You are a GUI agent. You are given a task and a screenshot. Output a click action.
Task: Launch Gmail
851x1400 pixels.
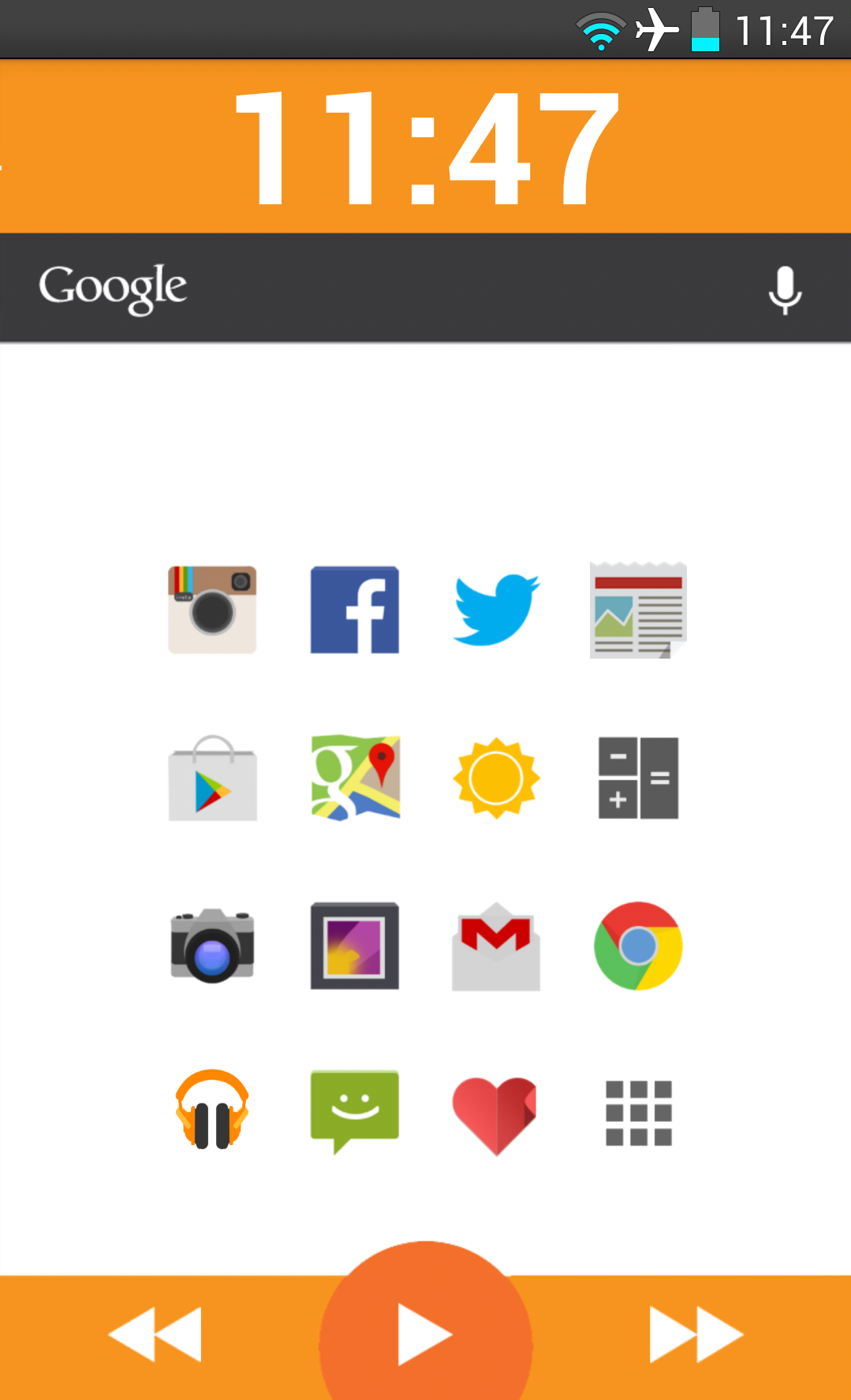496,946
